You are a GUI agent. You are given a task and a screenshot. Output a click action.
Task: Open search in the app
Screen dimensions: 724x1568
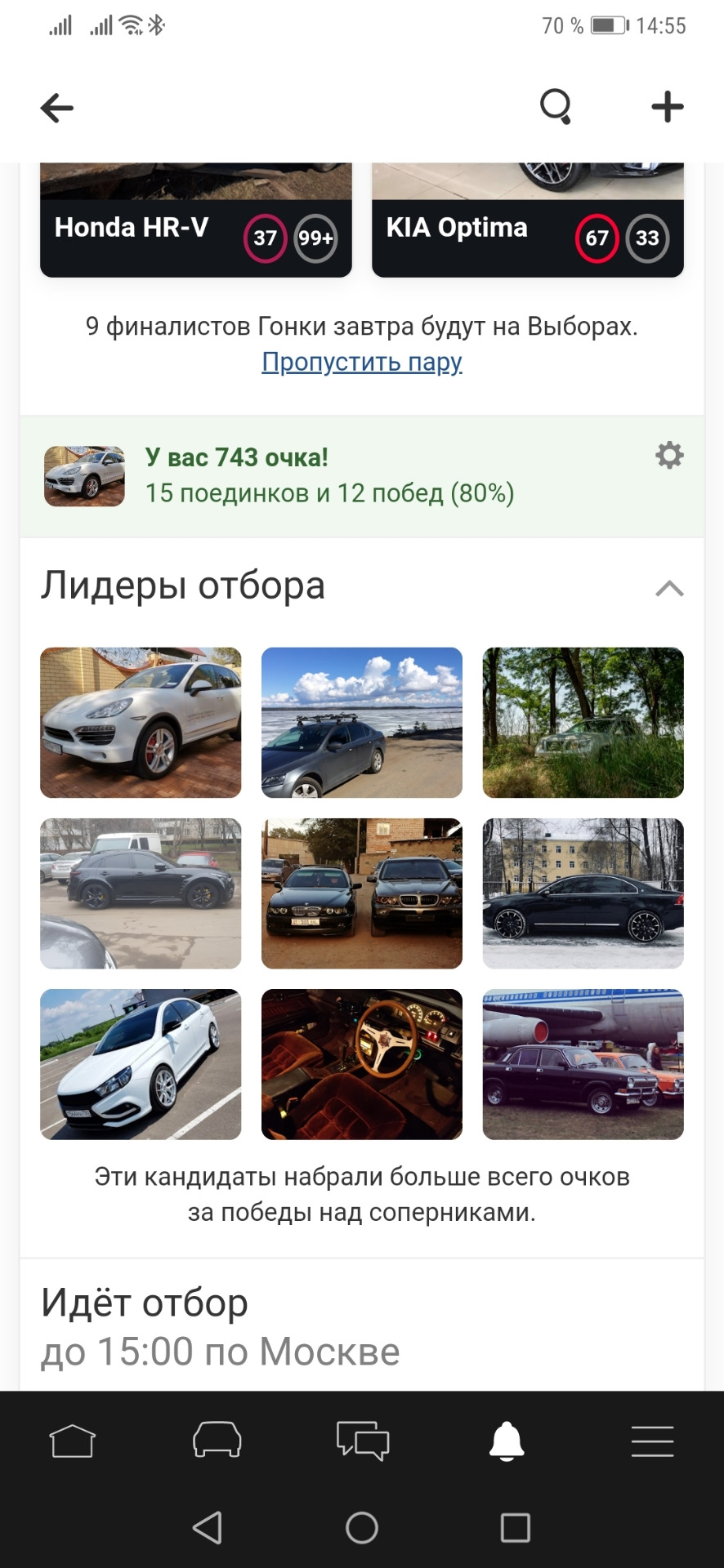(556, 106)
